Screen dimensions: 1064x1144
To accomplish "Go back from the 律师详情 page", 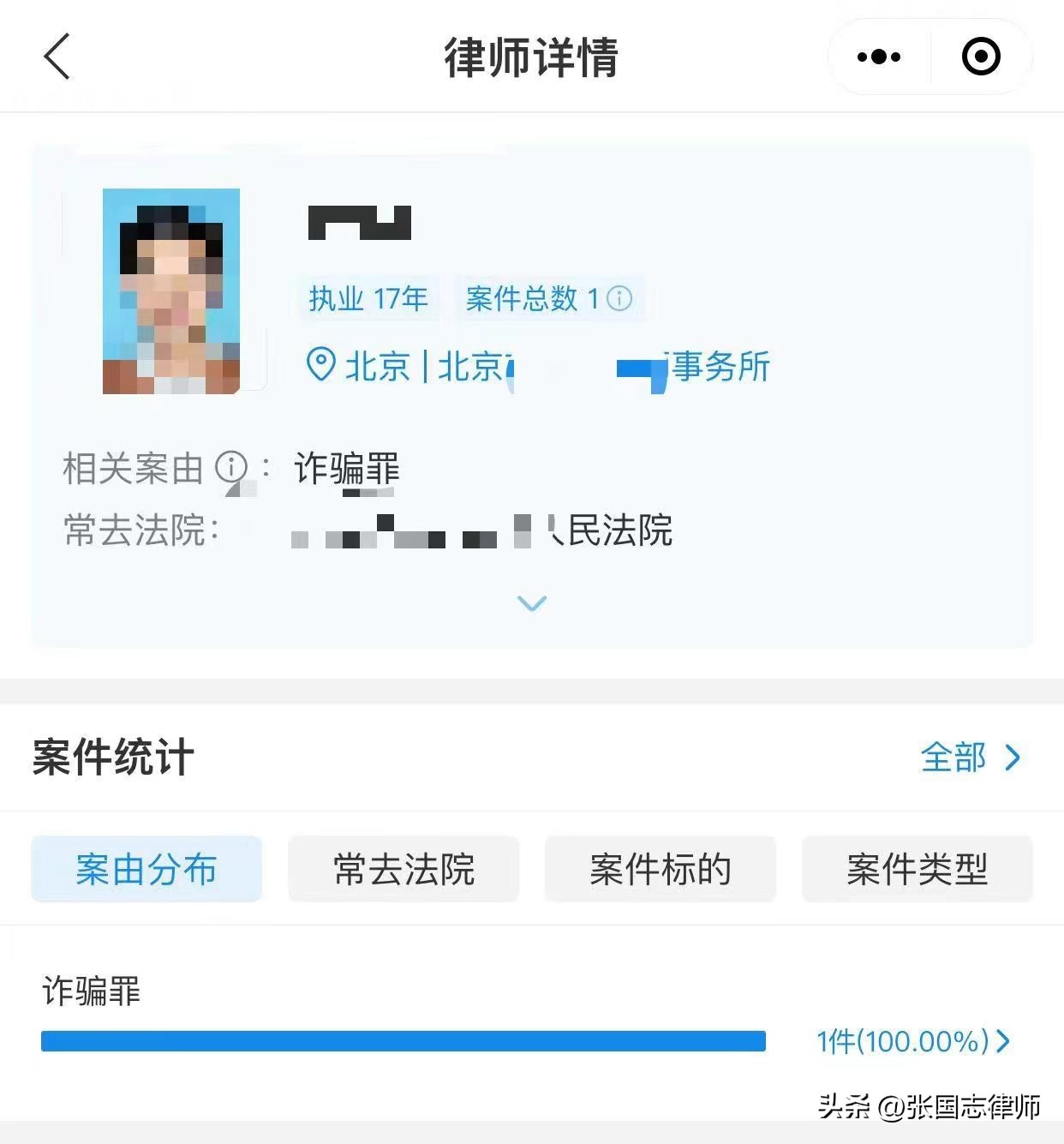I will click(57, 57).
